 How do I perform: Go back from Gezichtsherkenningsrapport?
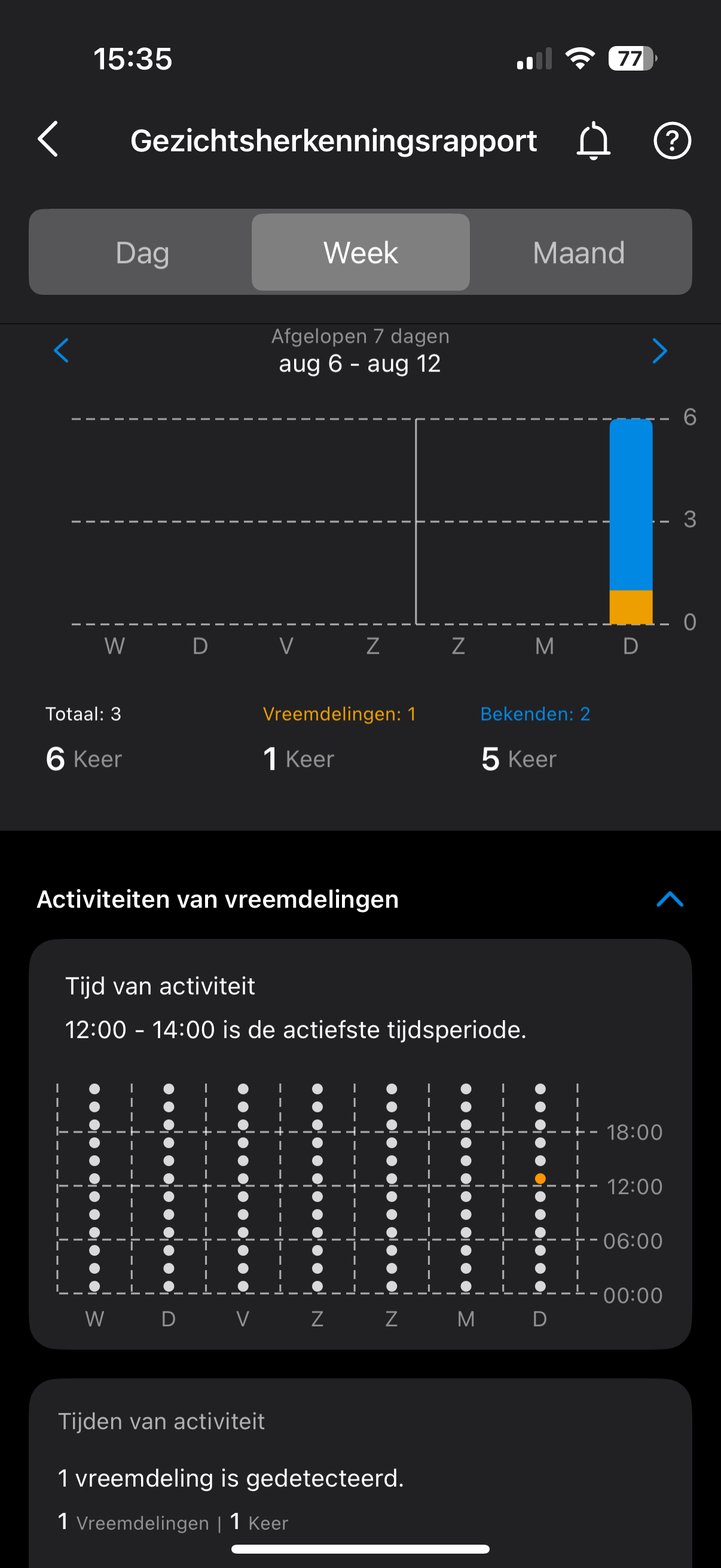(x=48, y=139)
